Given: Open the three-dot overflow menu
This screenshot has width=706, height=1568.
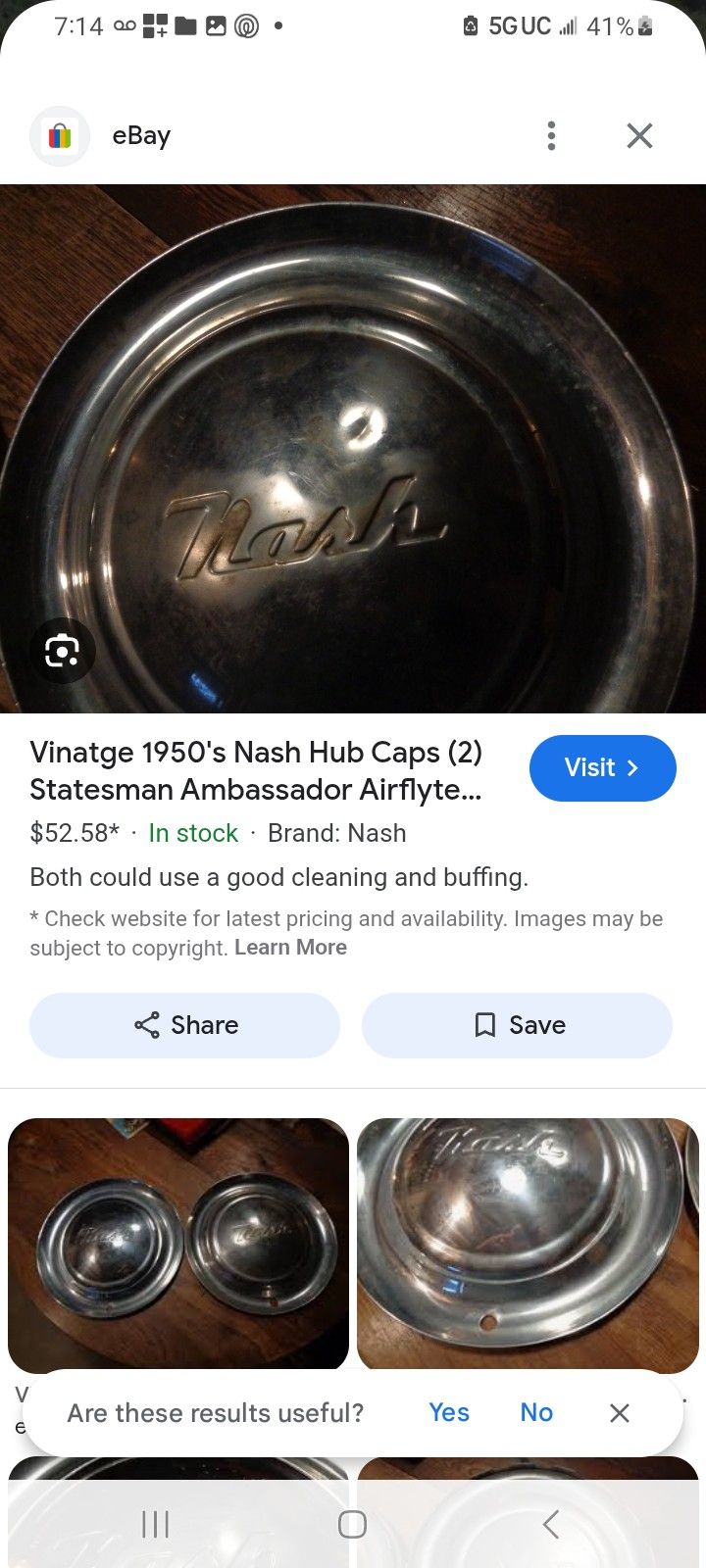Looking at the screenshot, I should click(551, 135).
